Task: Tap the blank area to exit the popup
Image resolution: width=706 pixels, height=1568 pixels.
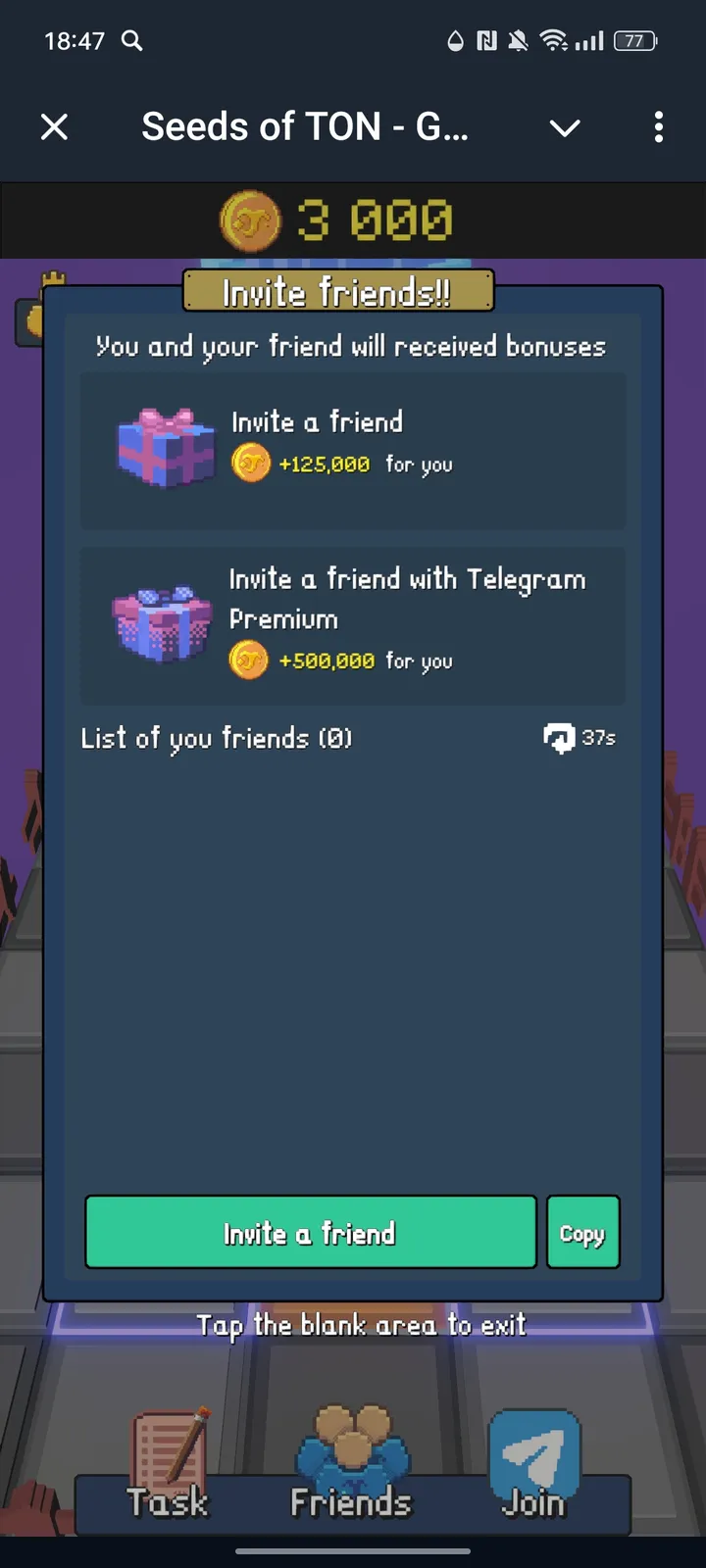Action: click(353, 1325)
